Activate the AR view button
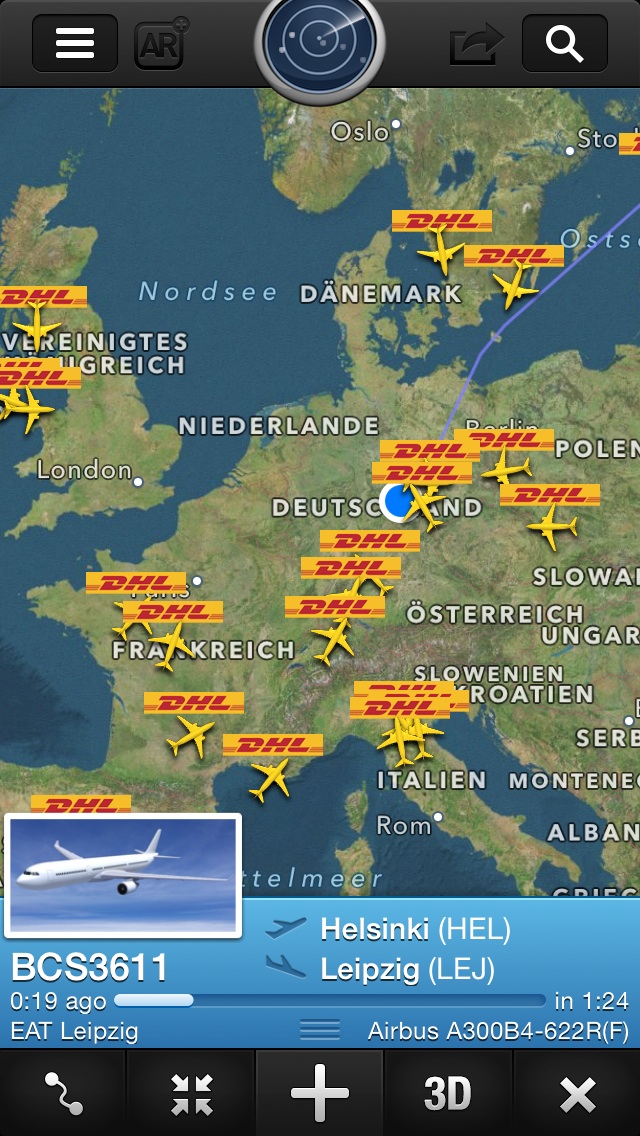The width and height of the screenshot is (640, 1136). [x=161, y=43]
